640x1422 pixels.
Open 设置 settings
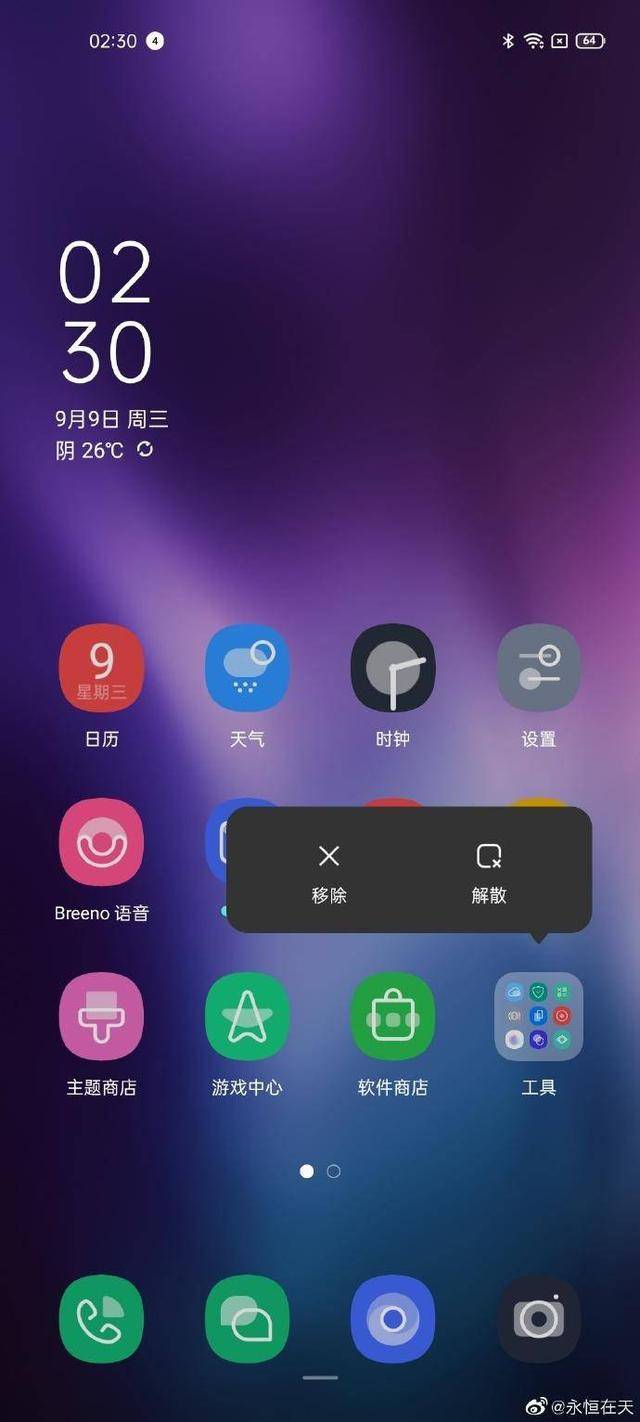click(x=539, y=668)
